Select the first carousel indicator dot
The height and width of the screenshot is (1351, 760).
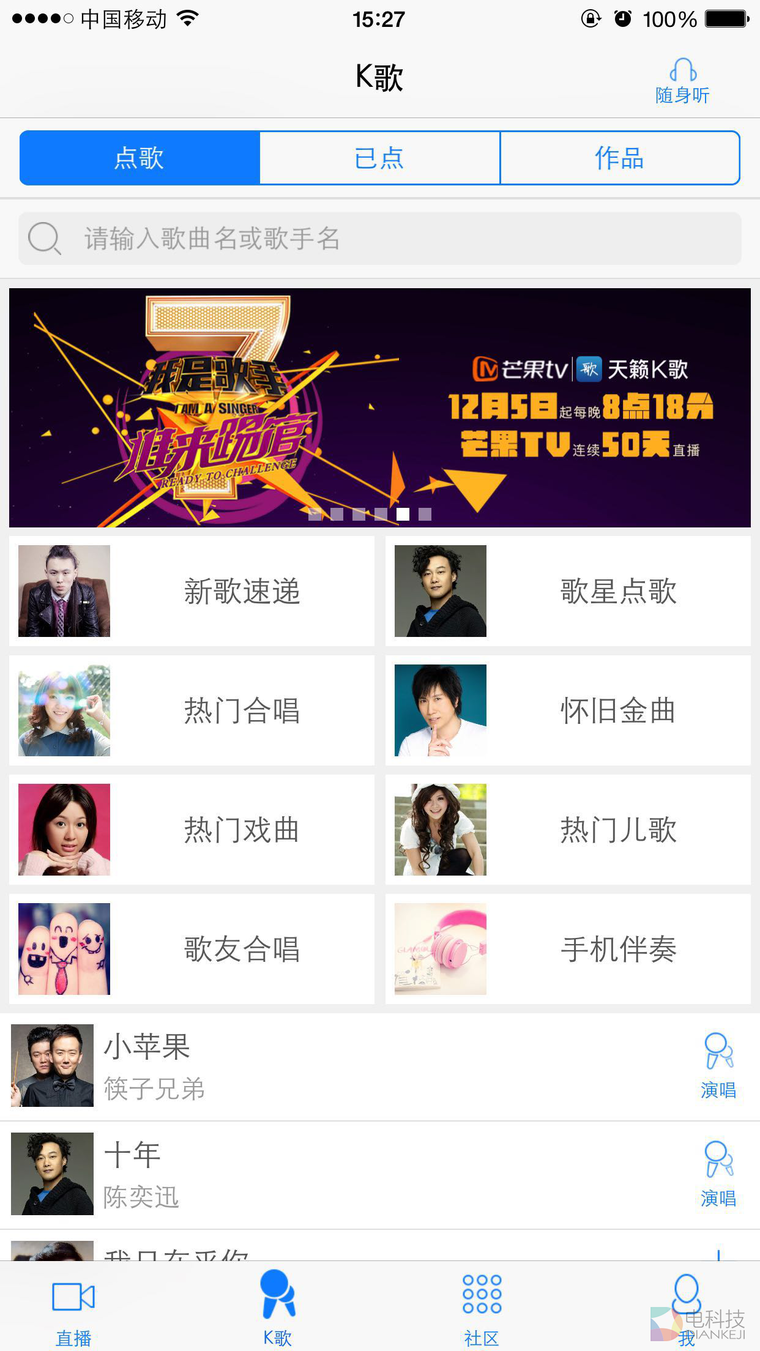pos(315,515)
